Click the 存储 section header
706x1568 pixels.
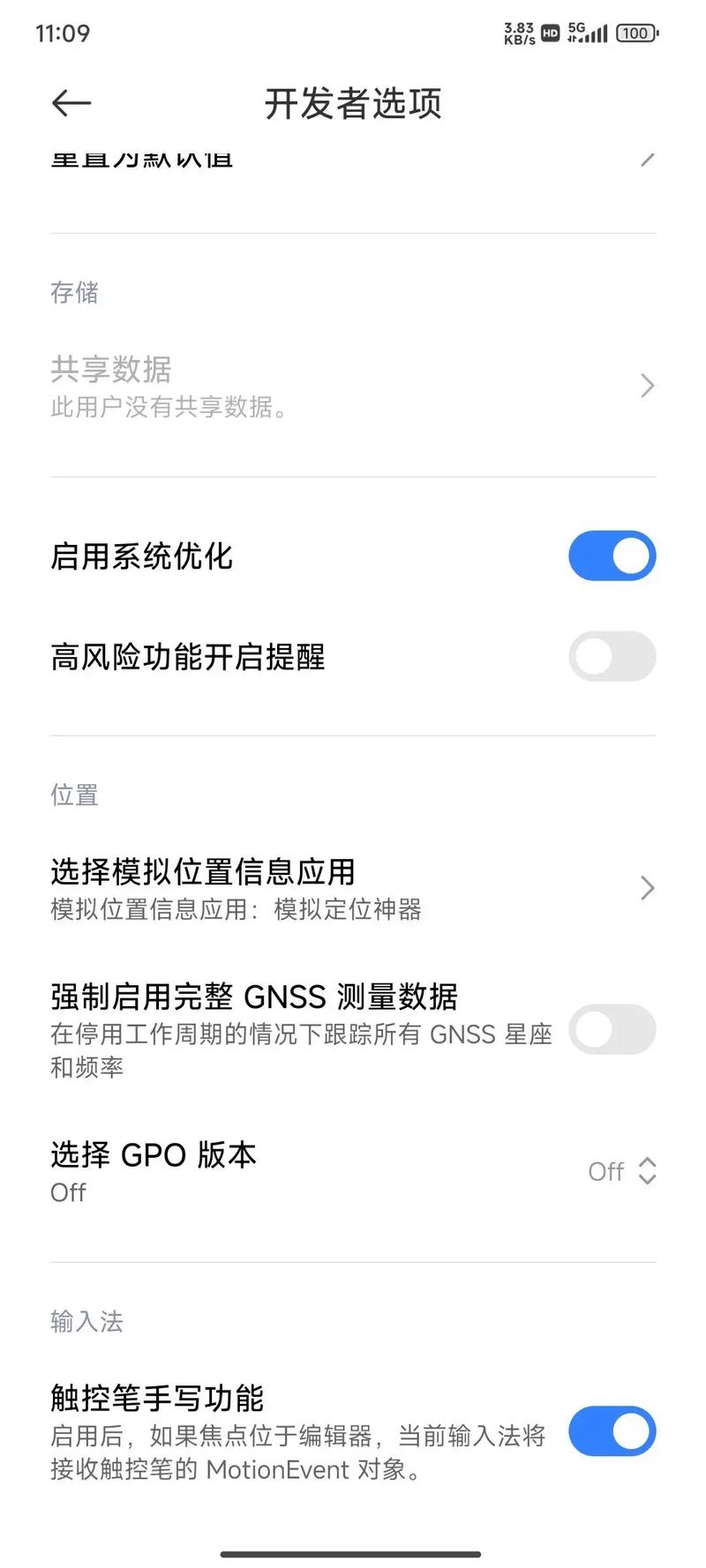tap(75, 293)
